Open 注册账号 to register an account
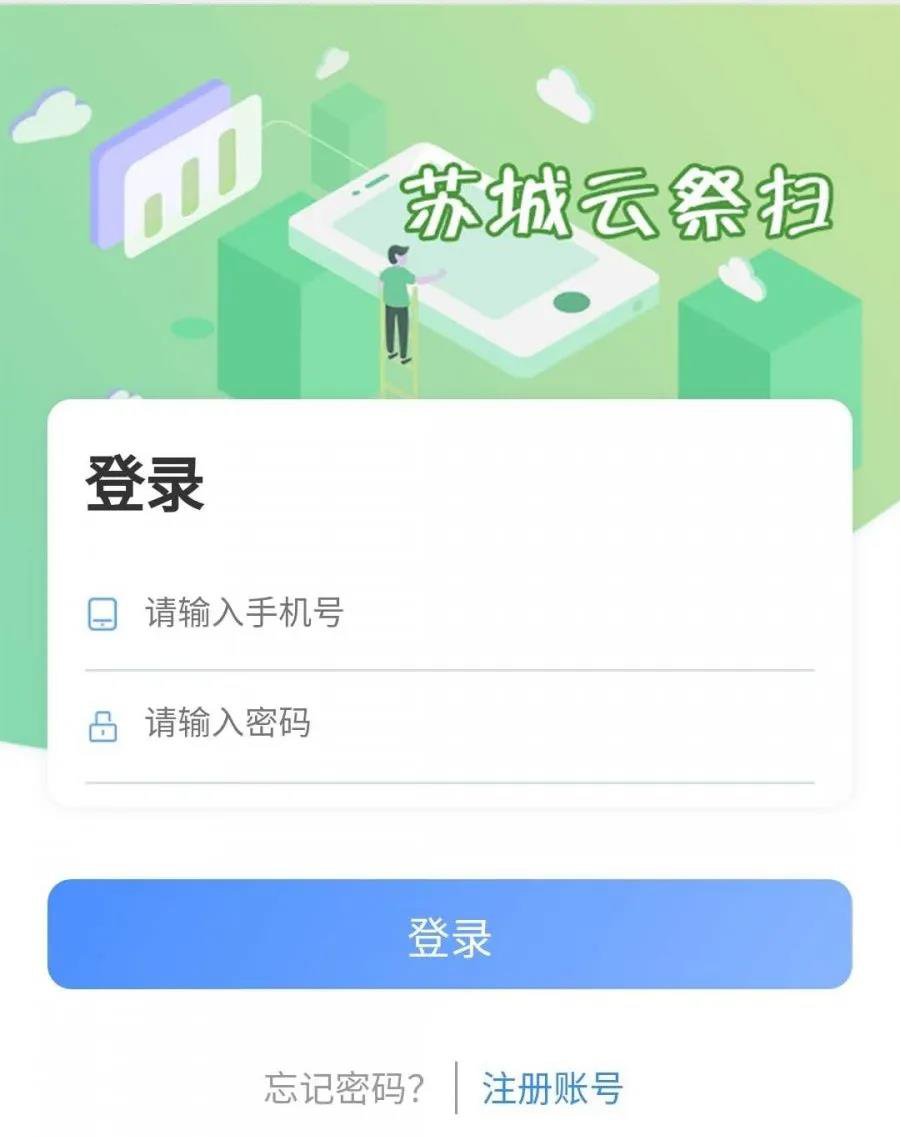This screenshot has width=901, height=1137. pyautogui.click(x=552, y=1088)
